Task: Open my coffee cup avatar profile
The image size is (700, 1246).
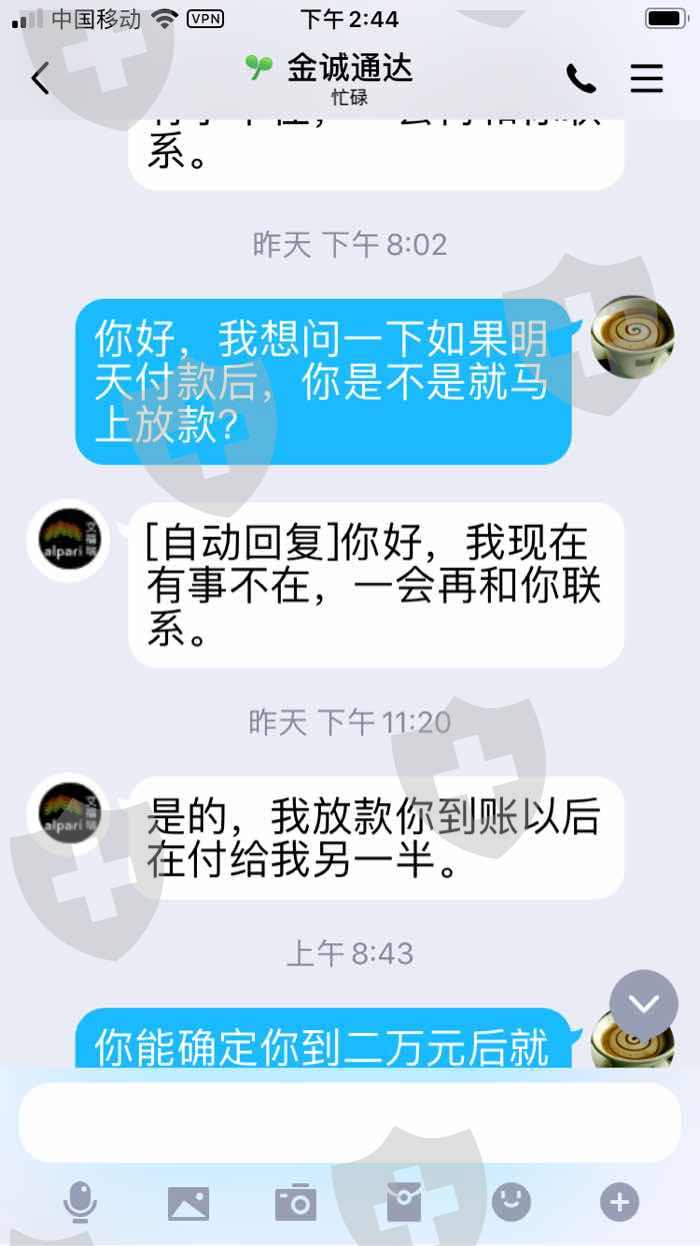Action: pyautogui.click(x=632, y=337)
